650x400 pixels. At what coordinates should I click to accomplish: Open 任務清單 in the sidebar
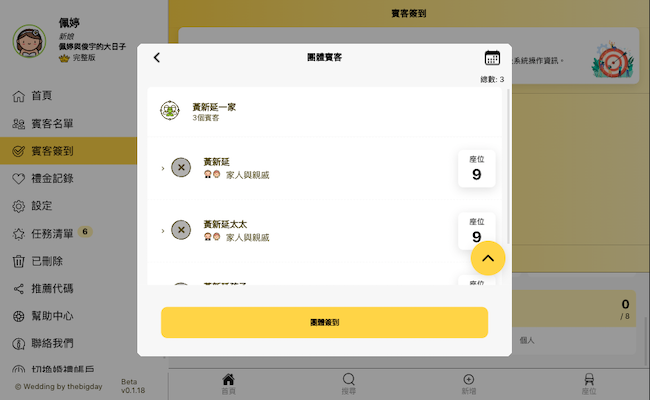pyautogui.click(x=52, y=233)
